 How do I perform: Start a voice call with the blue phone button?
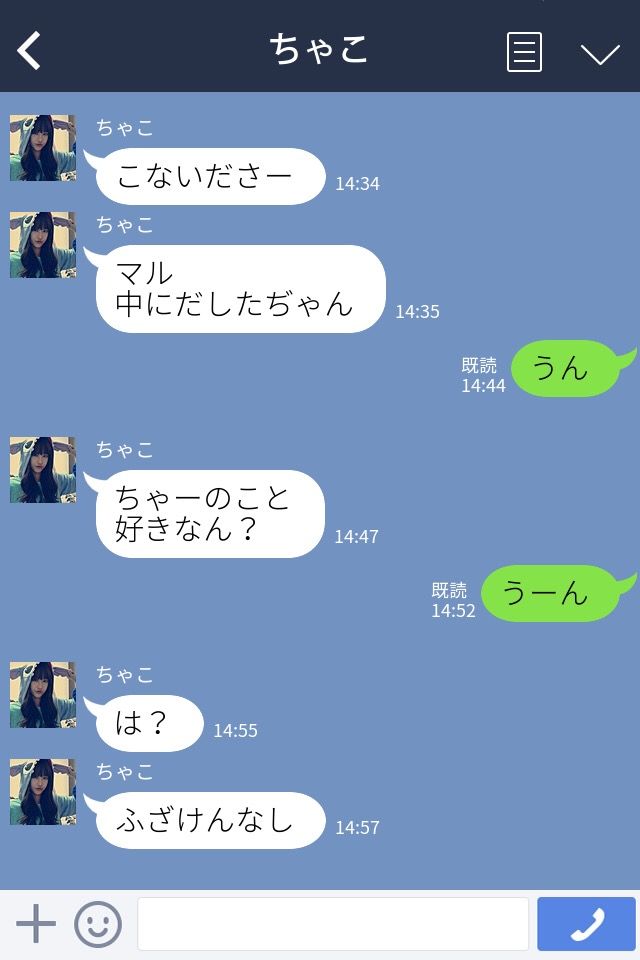tap(586, 924)
